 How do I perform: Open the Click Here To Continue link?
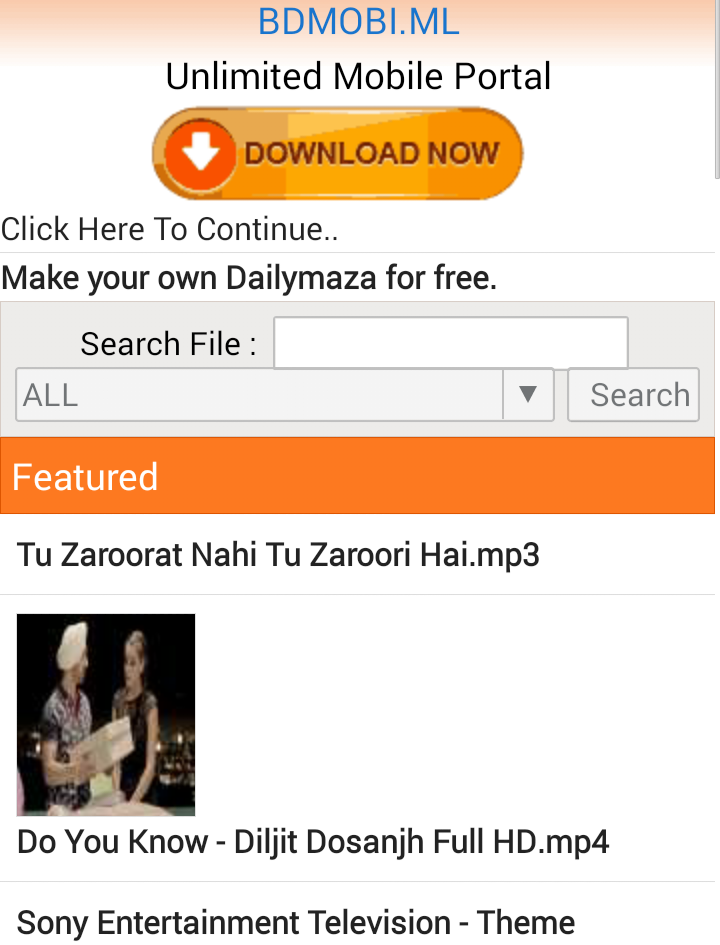click(169, 230)
